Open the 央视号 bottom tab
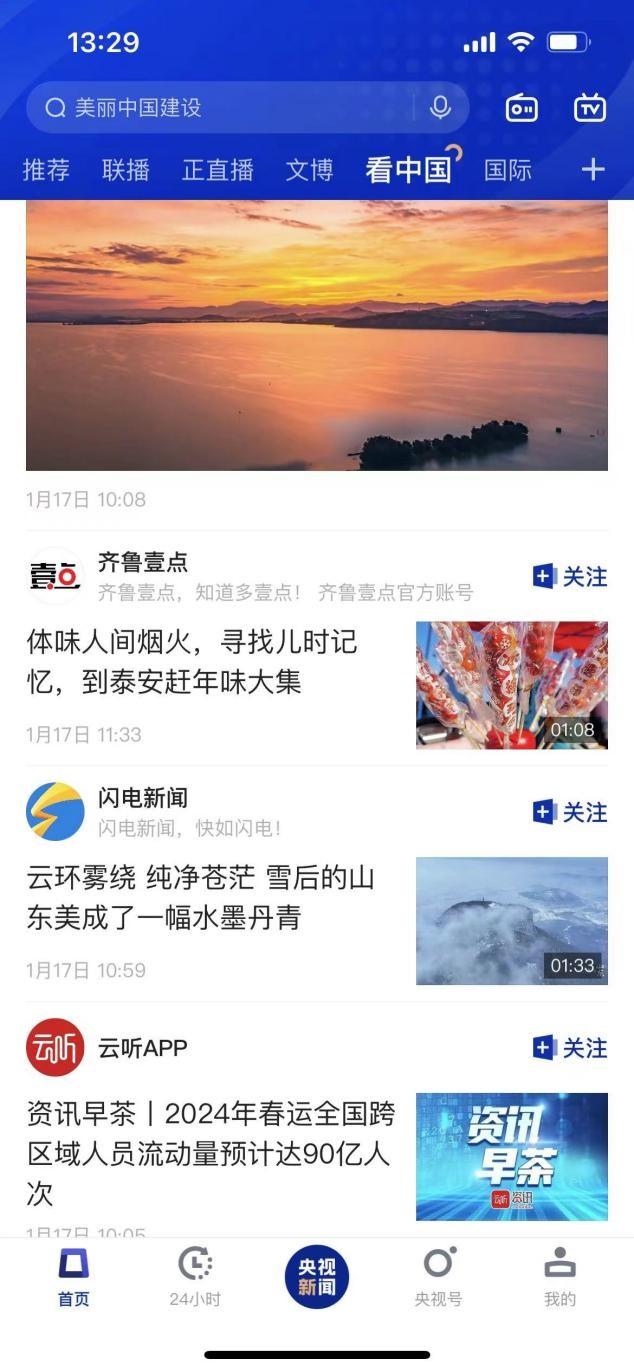Image resolution: width=634 pixels, height=1372 pixels. pos(438,1277)
